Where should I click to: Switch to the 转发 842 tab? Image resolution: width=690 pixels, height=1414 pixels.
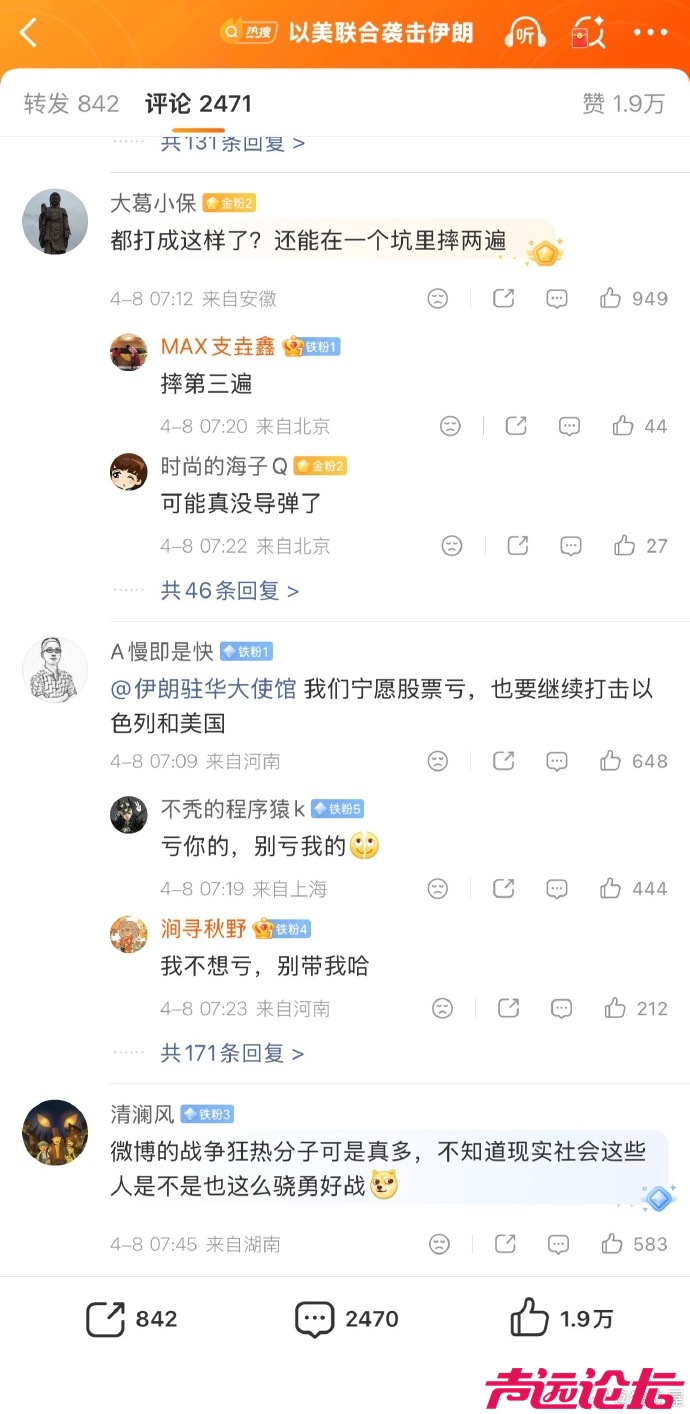(71, 104)
